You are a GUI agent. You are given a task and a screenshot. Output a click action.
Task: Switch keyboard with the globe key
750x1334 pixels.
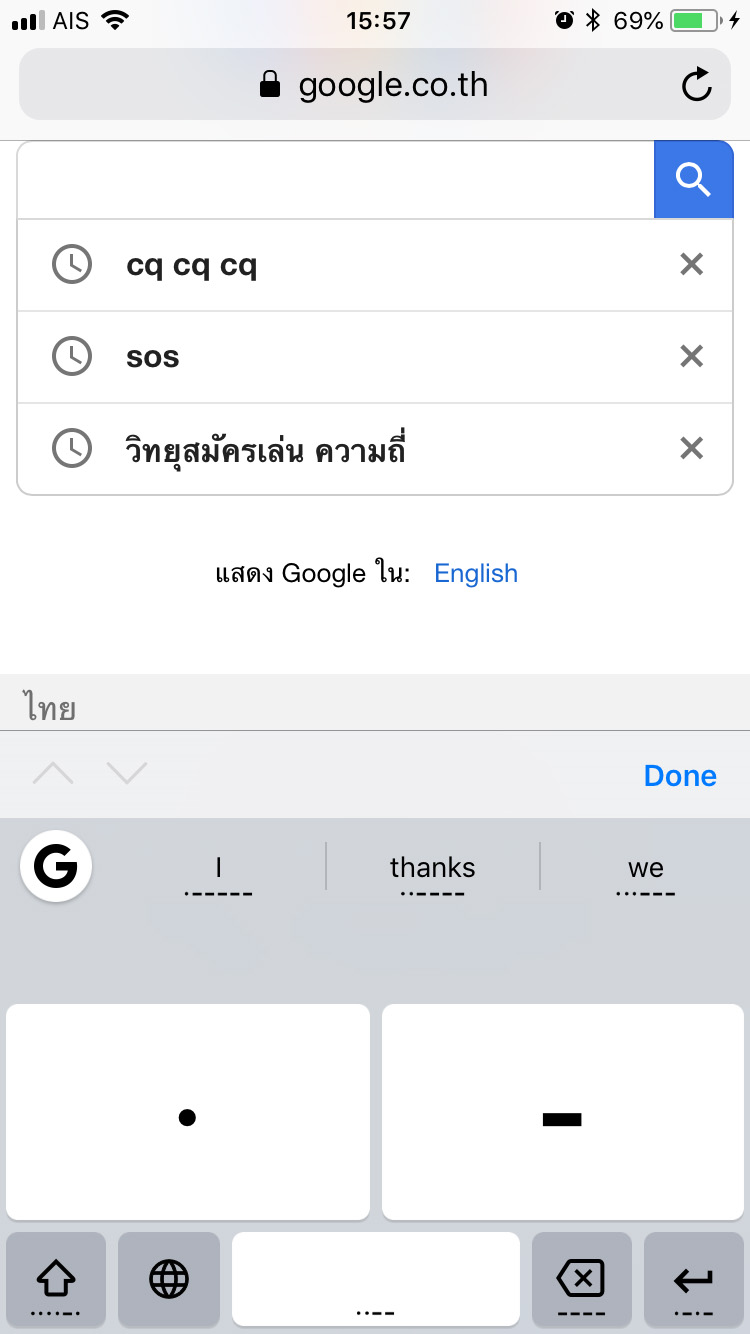pos(169,1278)
